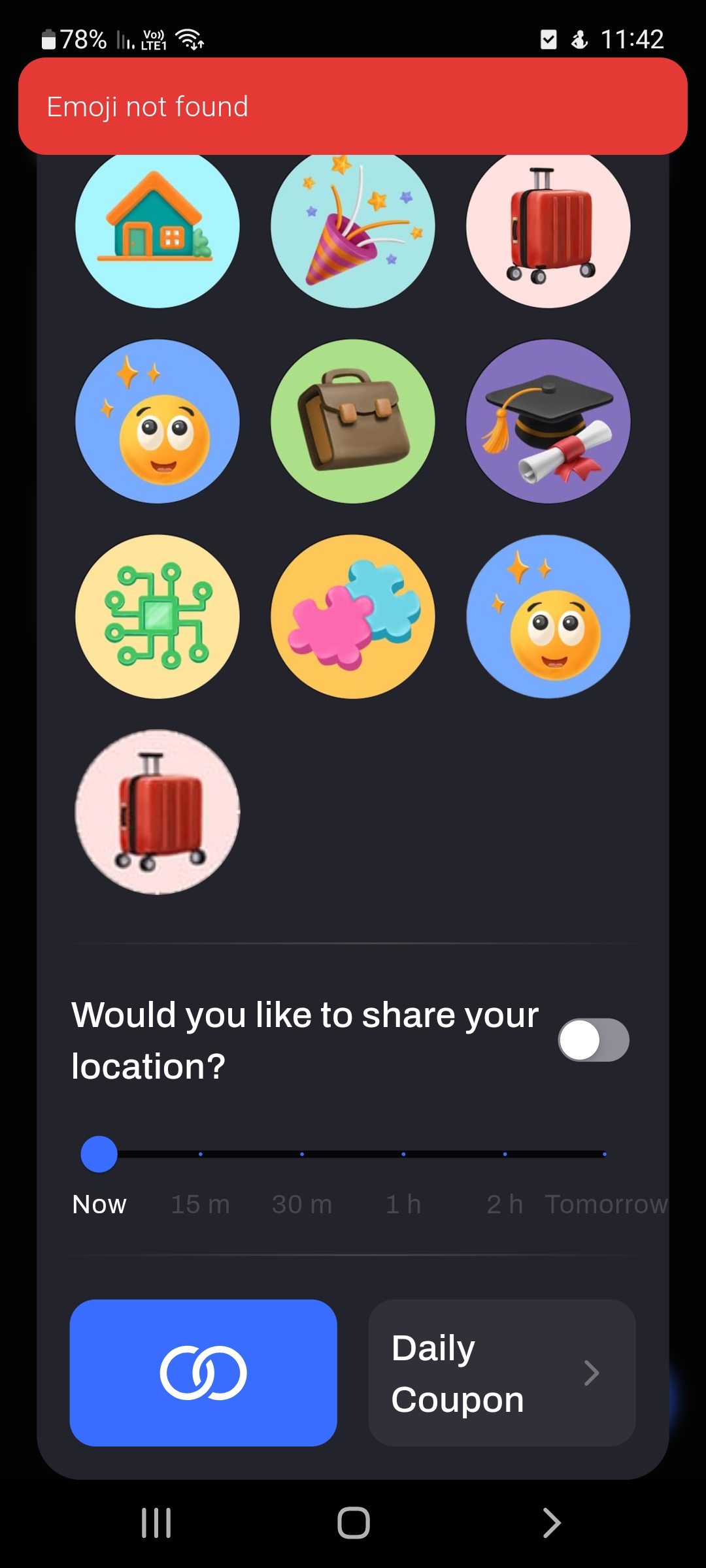Open the Daily Coupon
The width and height of the screenshot is (706, 1568).
click(501, 1373)
